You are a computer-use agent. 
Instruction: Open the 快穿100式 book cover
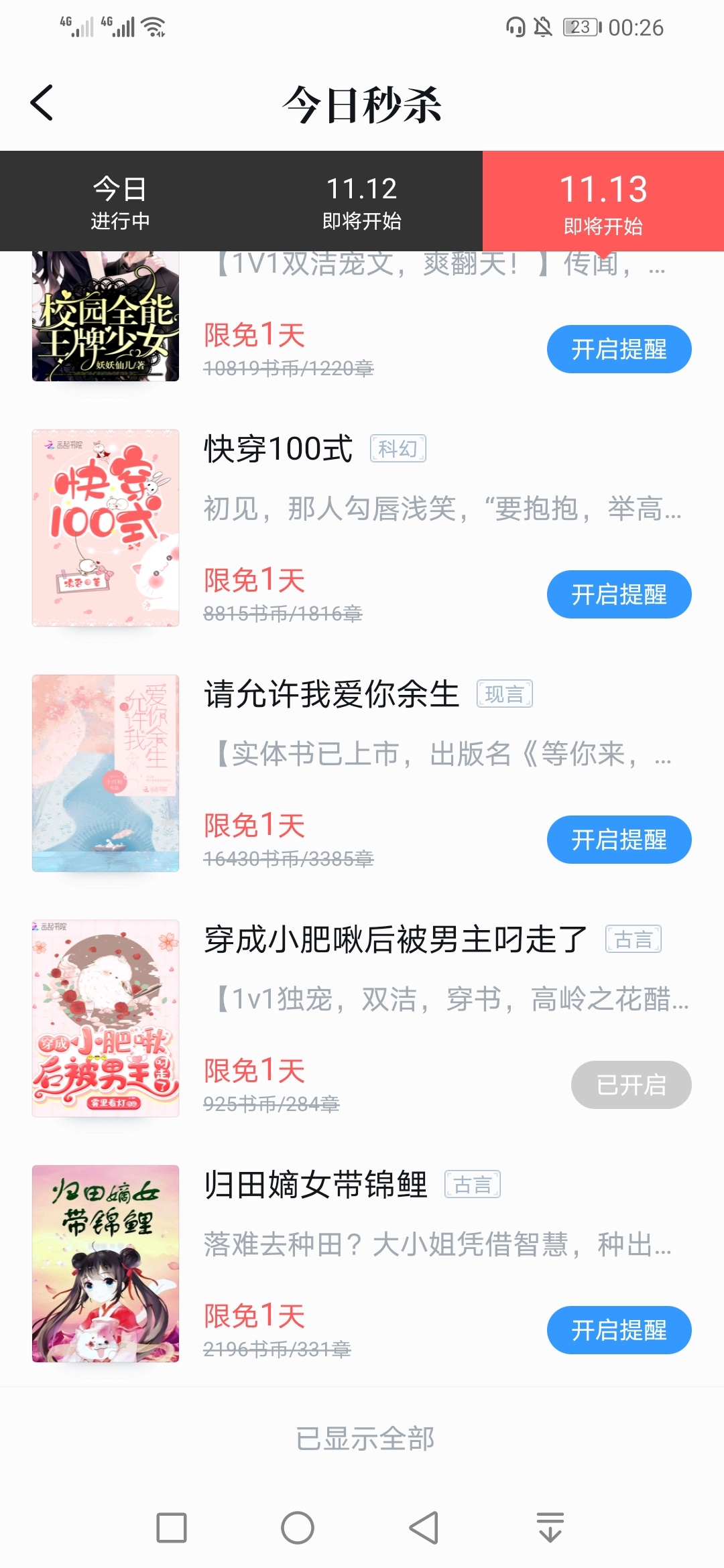click(106, 528)
